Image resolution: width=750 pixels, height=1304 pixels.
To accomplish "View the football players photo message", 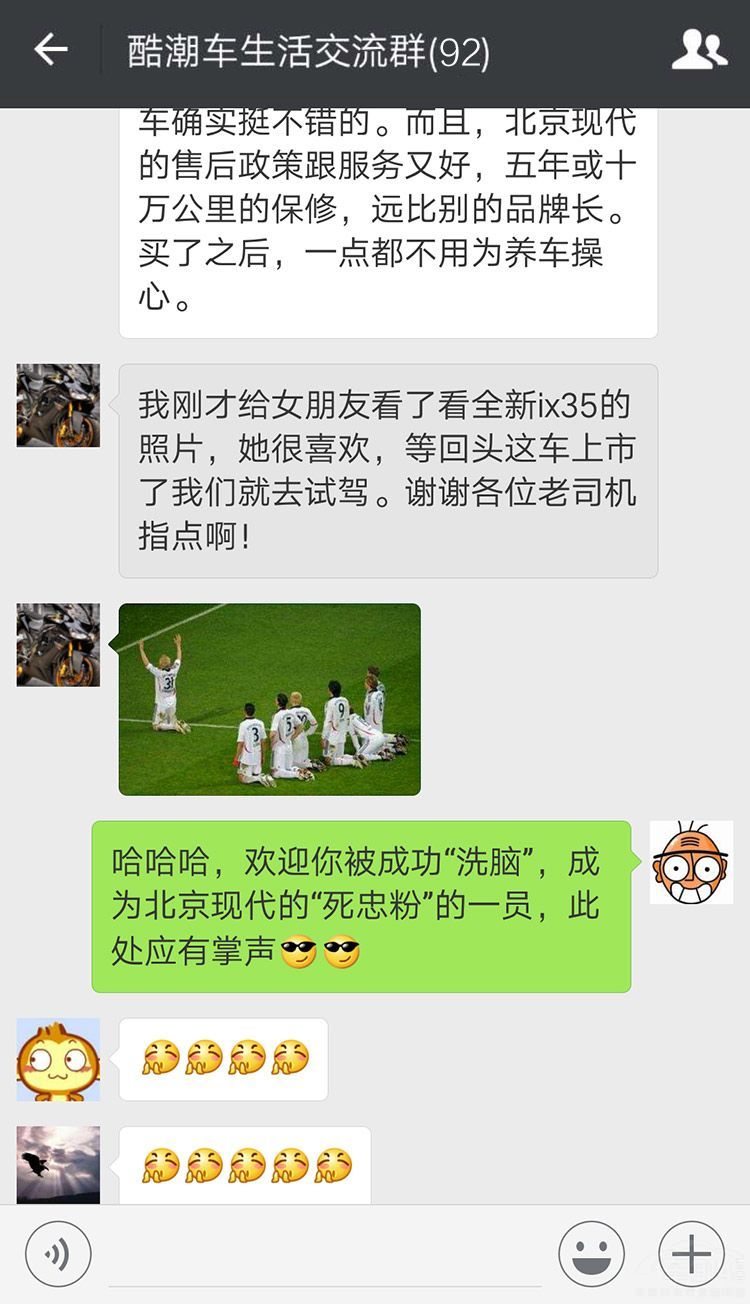I will 269,699.
